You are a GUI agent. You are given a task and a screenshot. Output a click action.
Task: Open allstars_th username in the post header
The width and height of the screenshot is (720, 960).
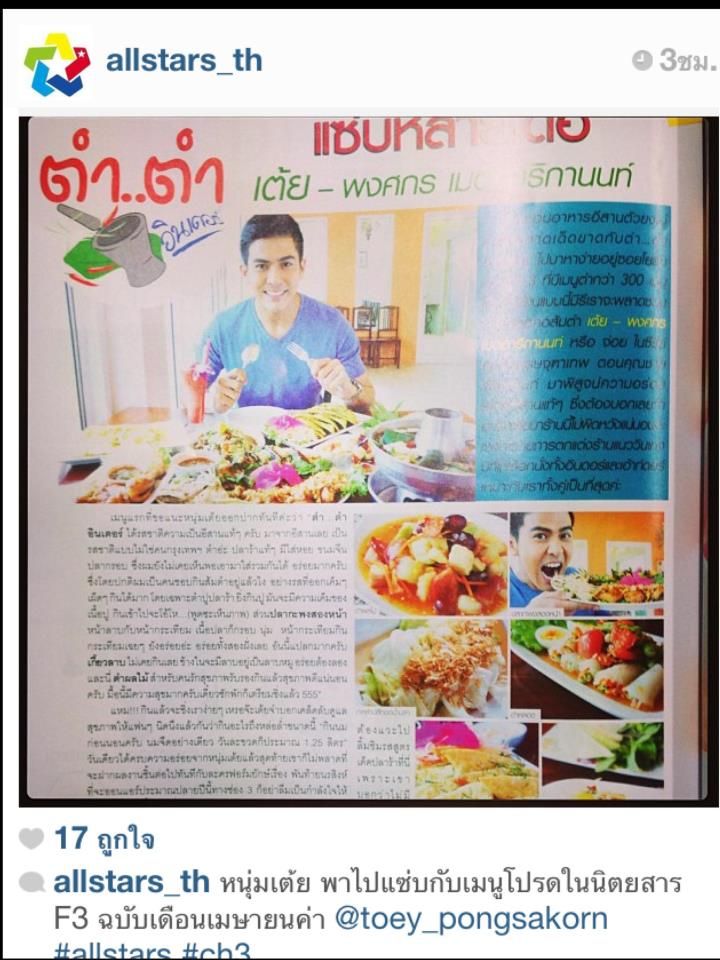184,60
